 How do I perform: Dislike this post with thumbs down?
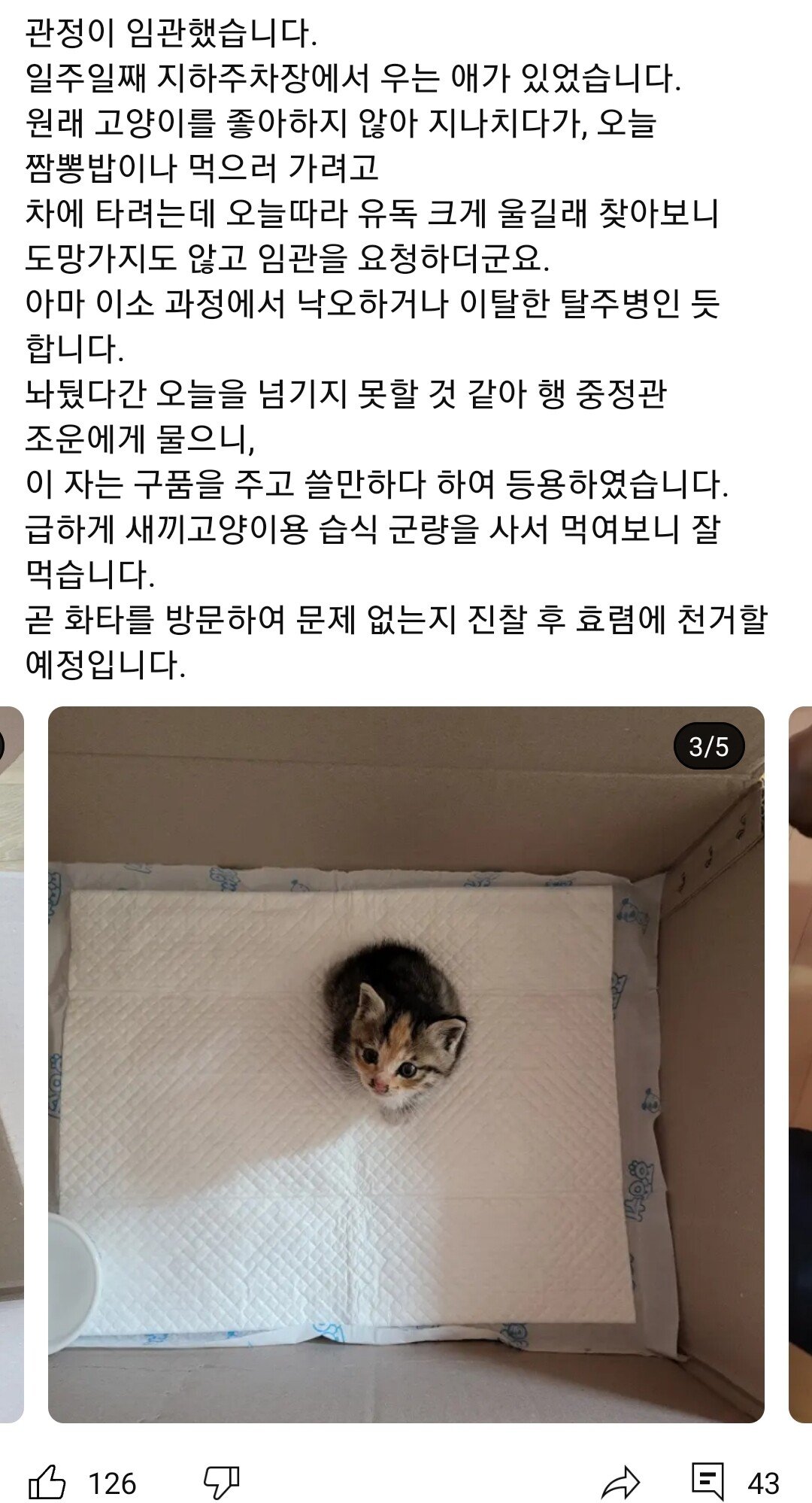pos(221,1482)
